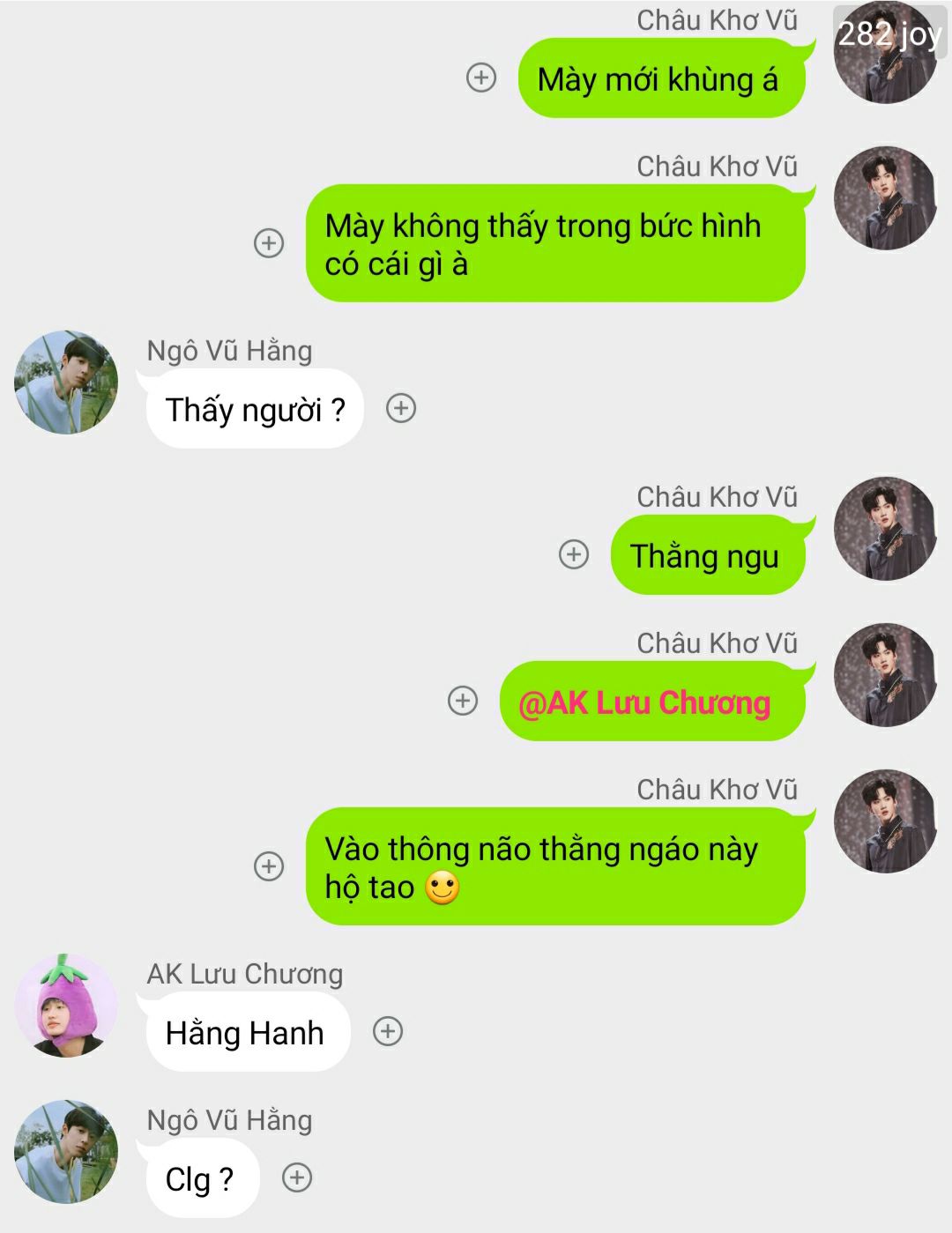View Ngô Vũ Hằng's avatar beside "Thấy người ?"
This screenshot has width=952, height=1233.
click(66, 383)
